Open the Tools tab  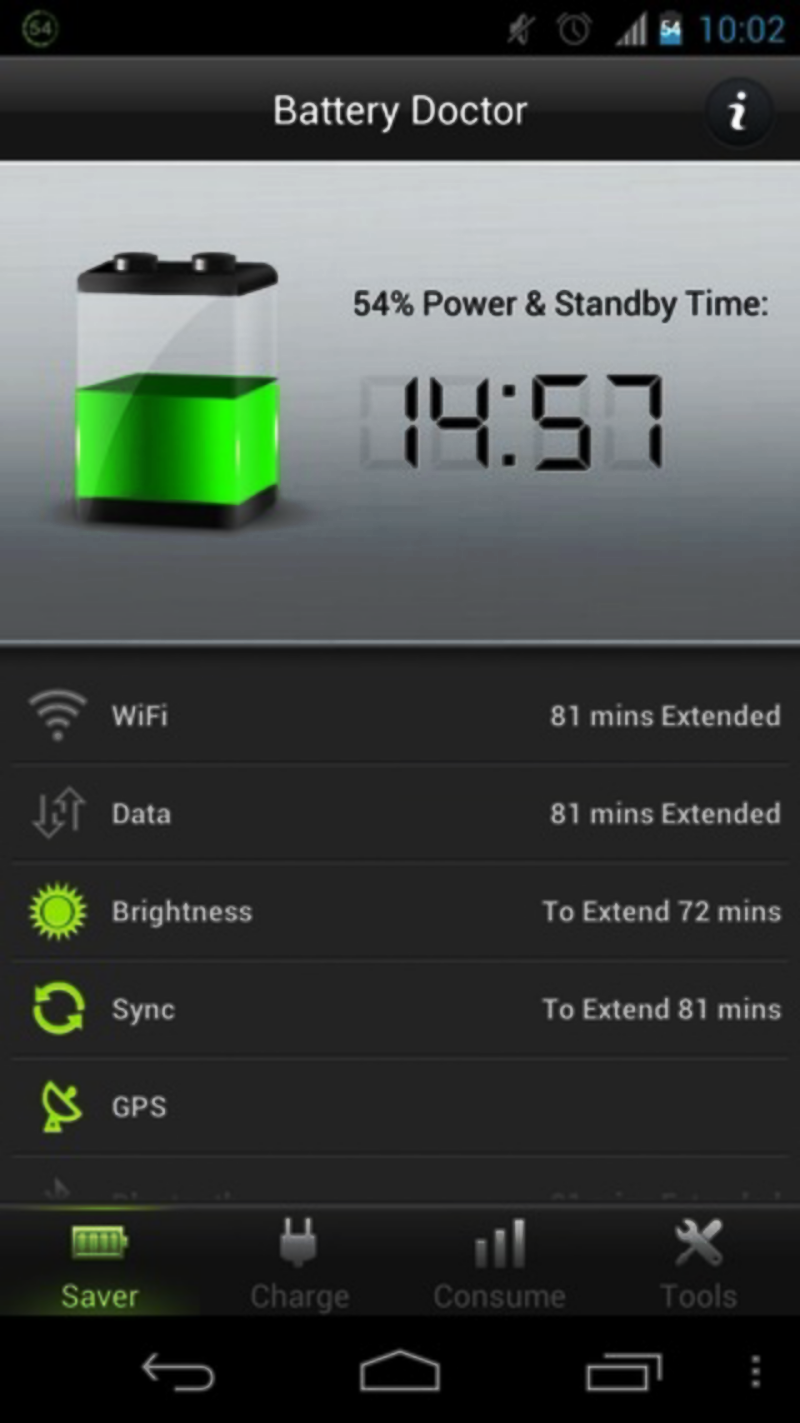pyautogui.click(x=699, y=1264)
